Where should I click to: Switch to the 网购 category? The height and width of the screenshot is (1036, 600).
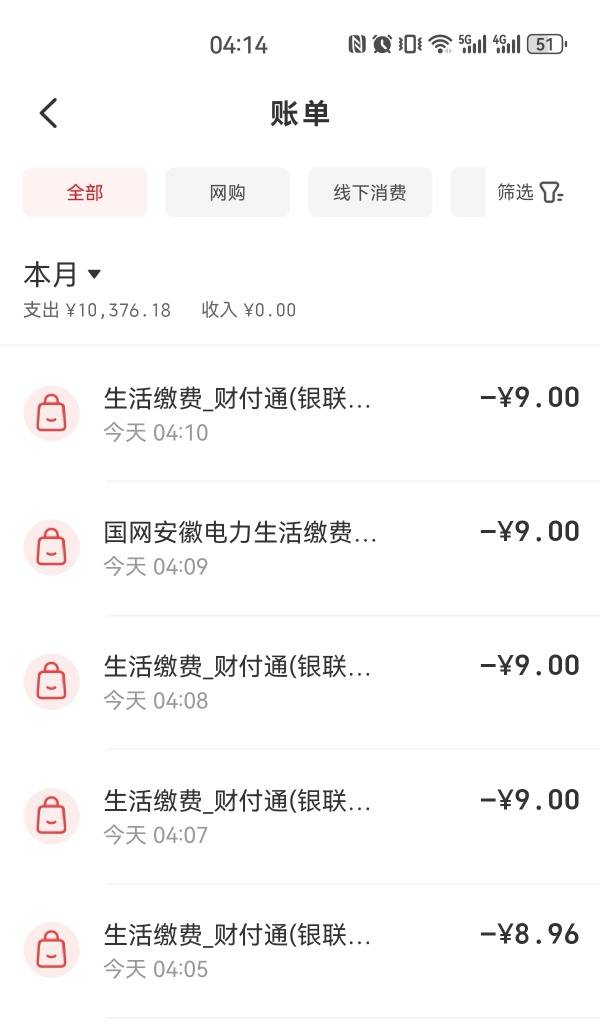[x=227, y=192]
